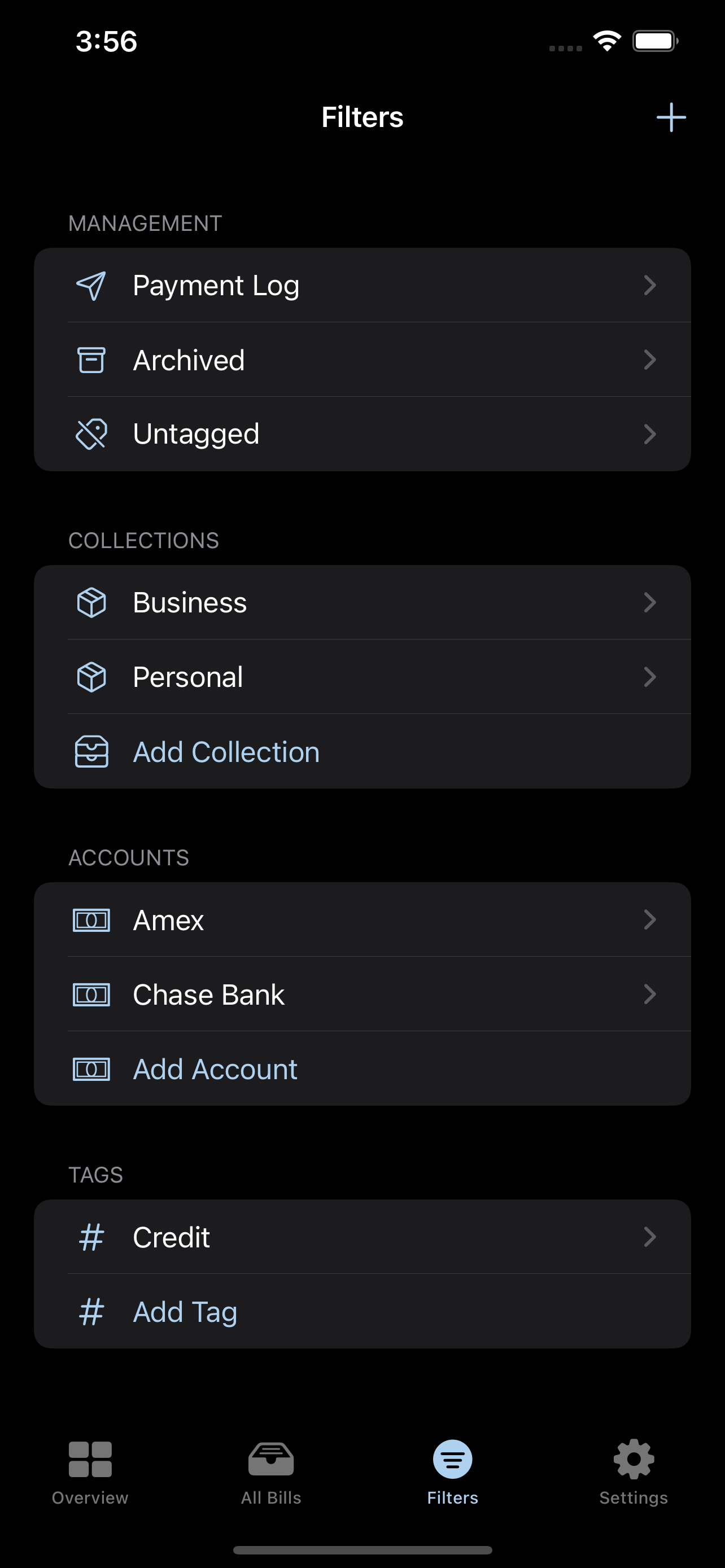Image resolution: width=725 pixels, height=1568 pixels.
Task: Open the Business collection
Action: tap(361, 603)
